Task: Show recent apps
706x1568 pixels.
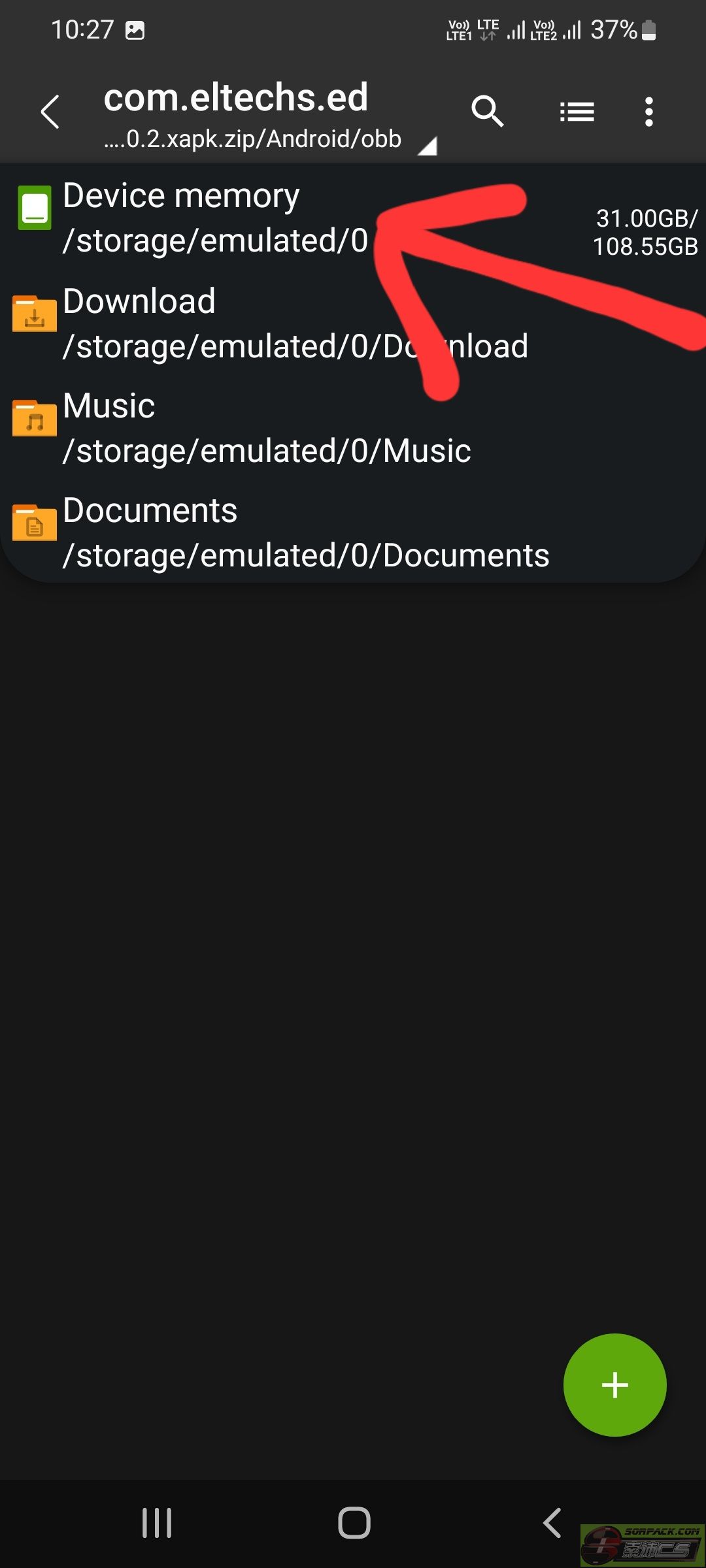Action: pyautogui.click(x=157, y=1523)
